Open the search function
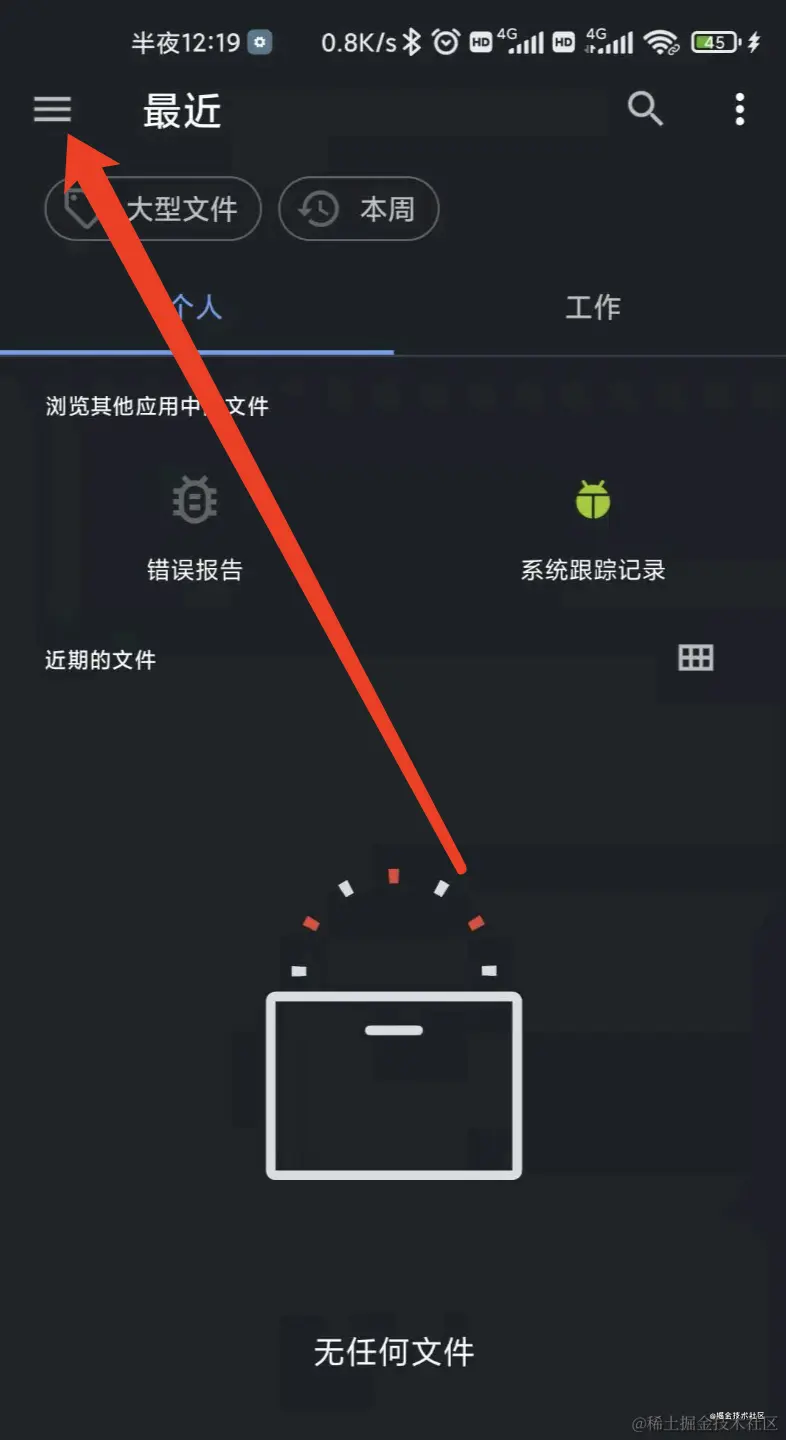Viewport: 786px width, 1440px height. [x=645, y=109]
